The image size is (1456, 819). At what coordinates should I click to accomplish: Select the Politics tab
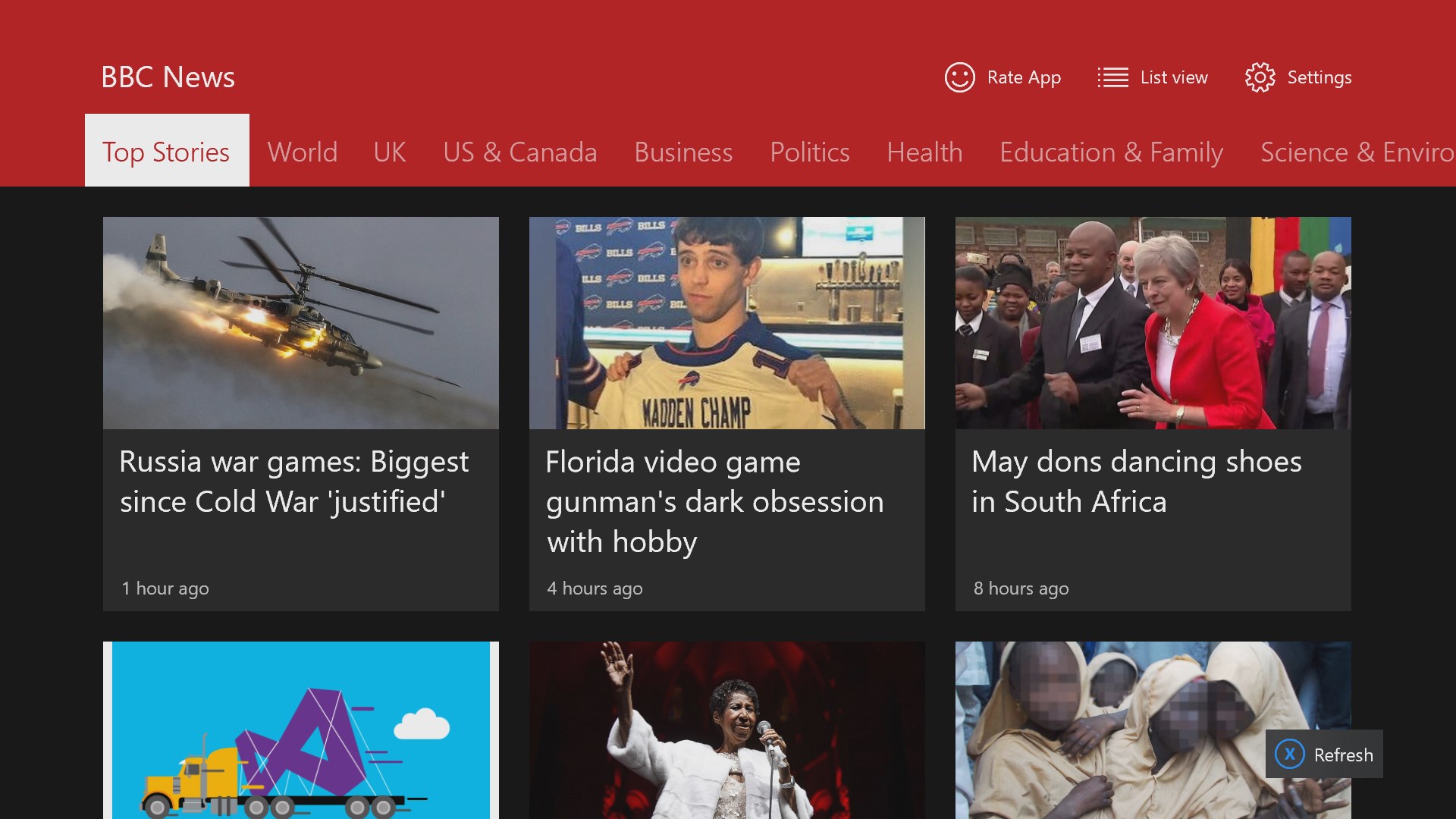click(810, 152)
